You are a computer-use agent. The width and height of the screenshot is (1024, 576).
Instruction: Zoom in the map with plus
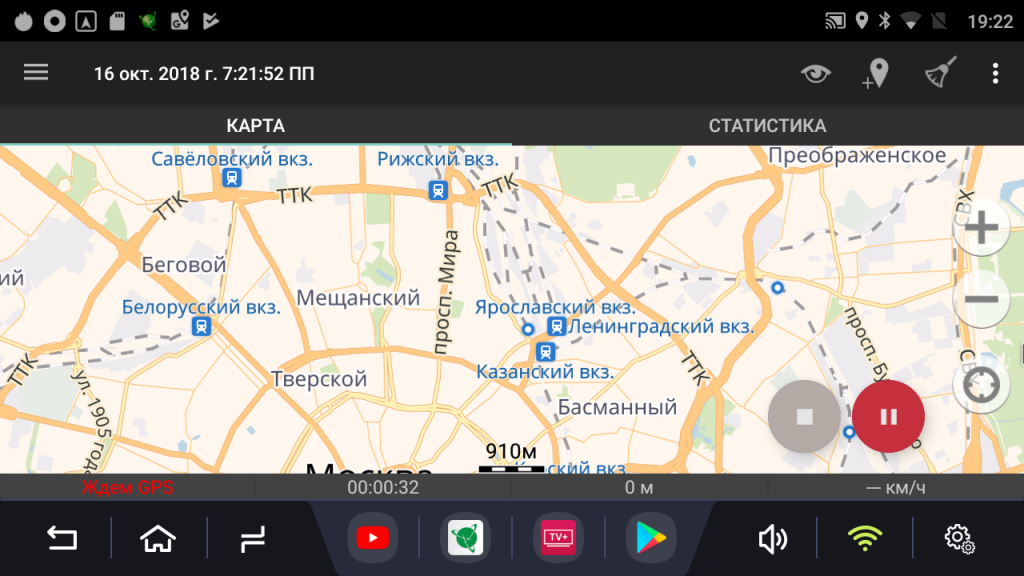click(x=981, y=229)
